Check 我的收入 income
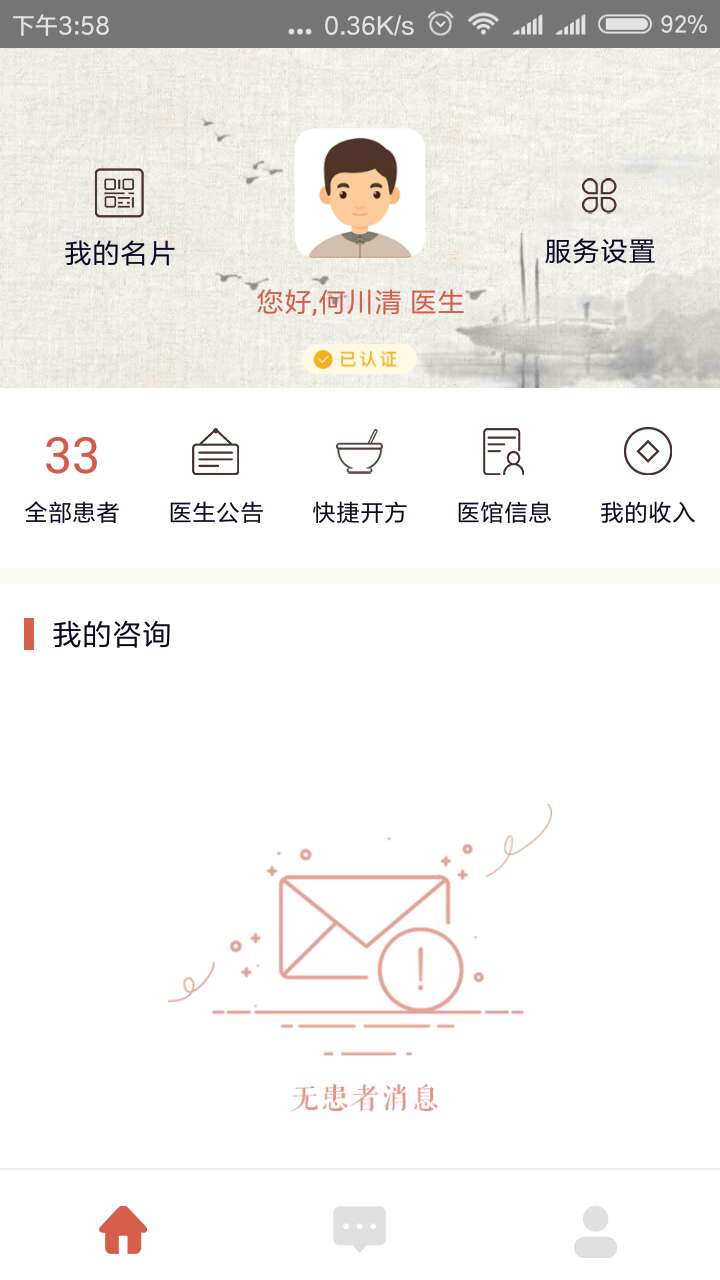 [647, 476]
